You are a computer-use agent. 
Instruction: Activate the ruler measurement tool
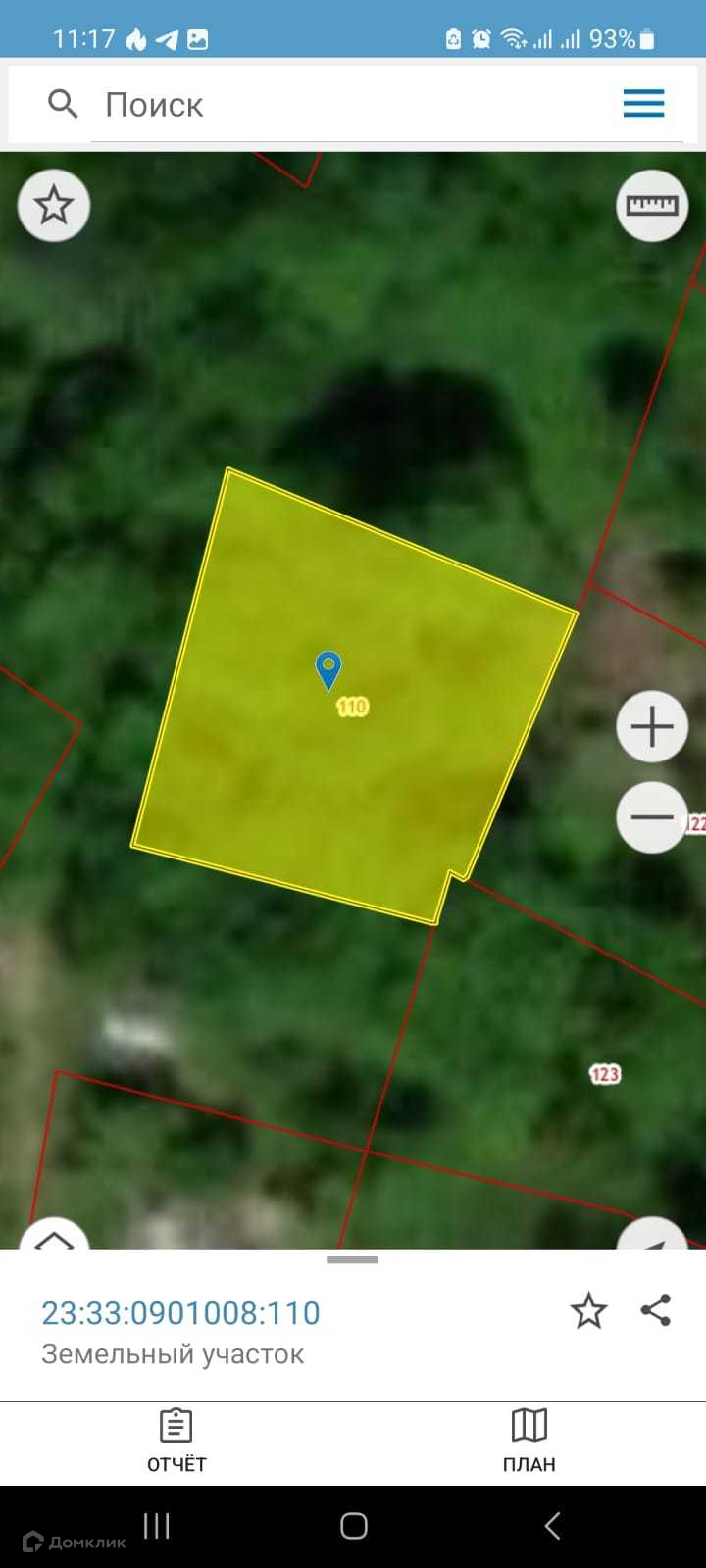click(652, 205)
